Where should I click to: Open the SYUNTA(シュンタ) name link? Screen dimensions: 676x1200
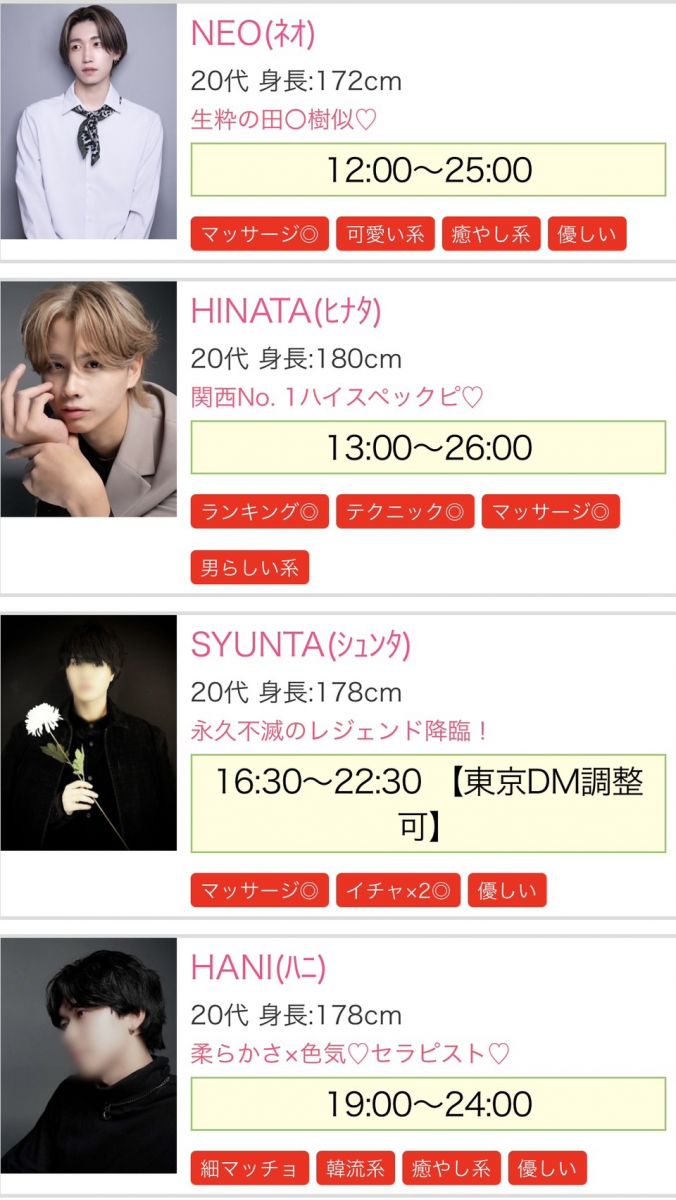[x=301, y=645]
